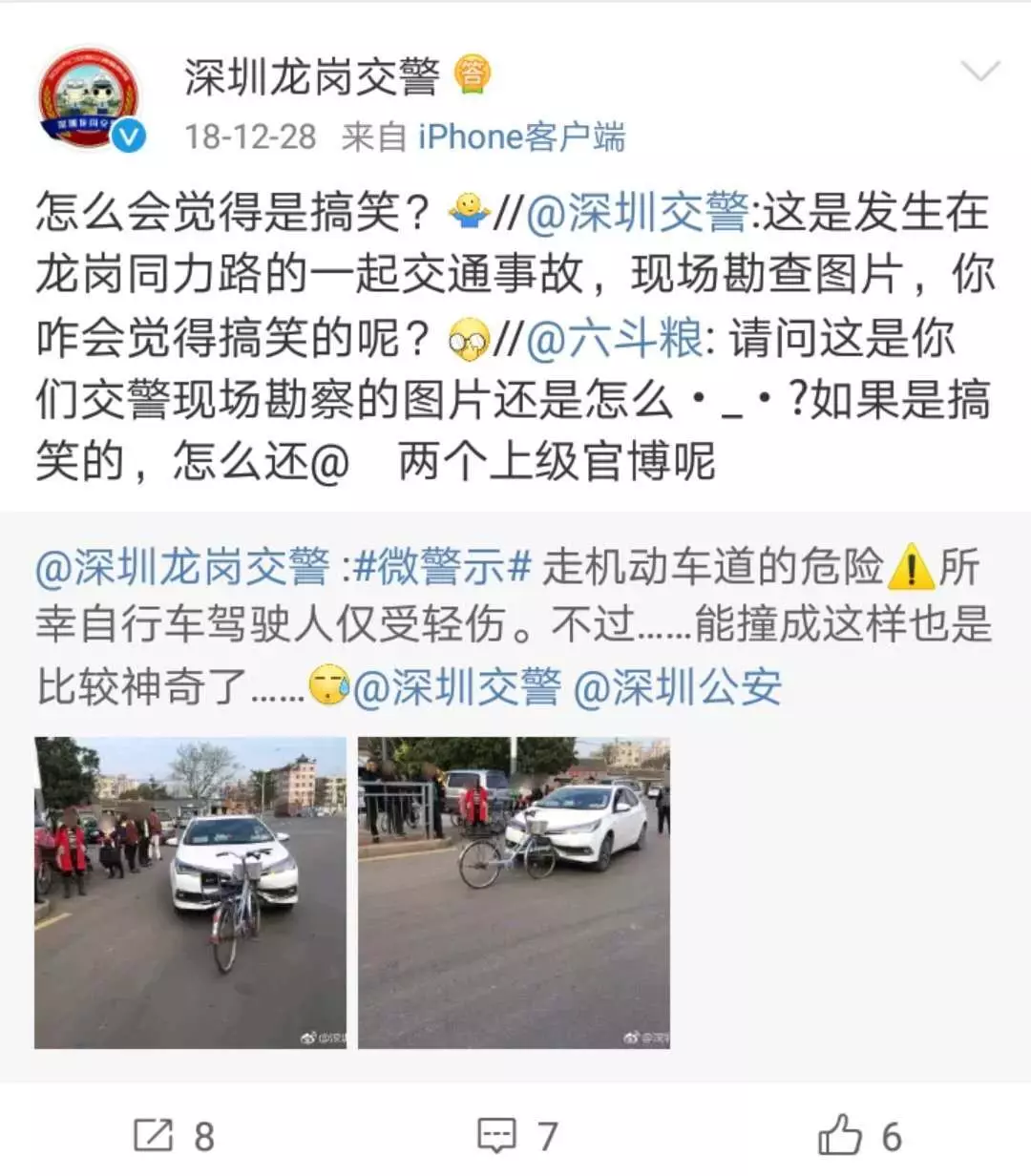Image resolution: width=1031 pixels, height=1176 pixels.
Task: Click the iPhone客户端 source link
Action: pos(521,136)
